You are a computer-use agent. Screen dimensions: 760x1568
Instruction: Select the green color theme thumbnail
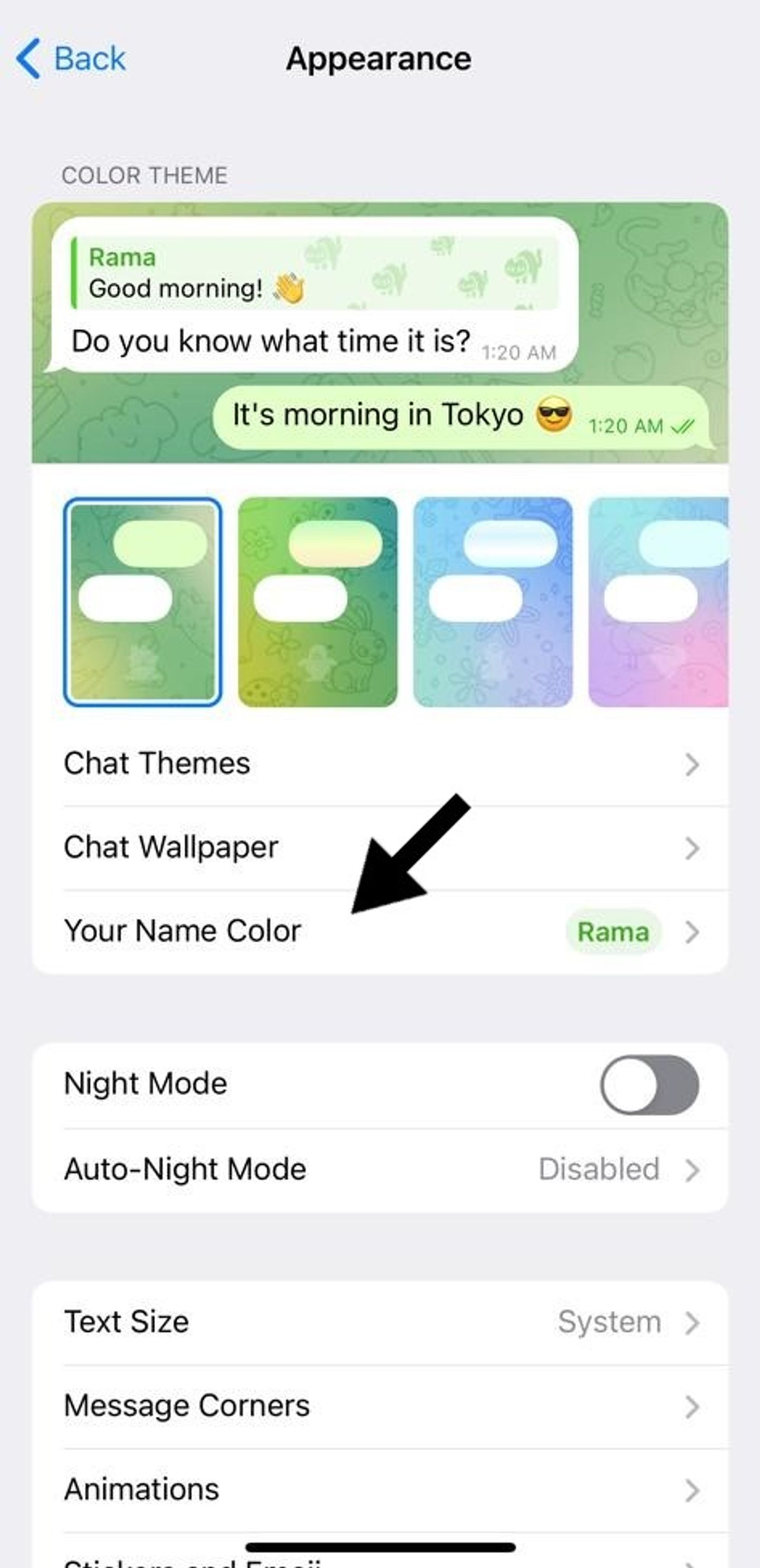tap(142, 601)
